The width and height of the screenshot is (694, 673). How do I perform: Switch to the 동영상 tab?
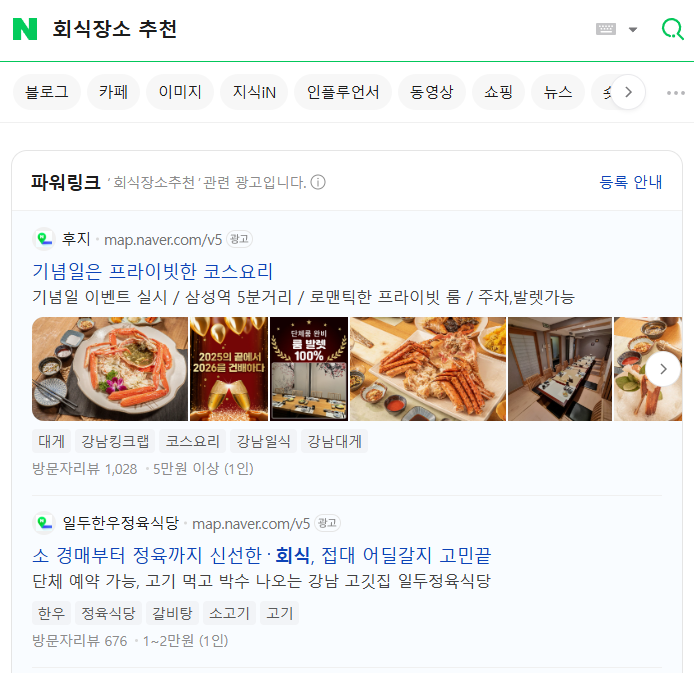point(431,92)
